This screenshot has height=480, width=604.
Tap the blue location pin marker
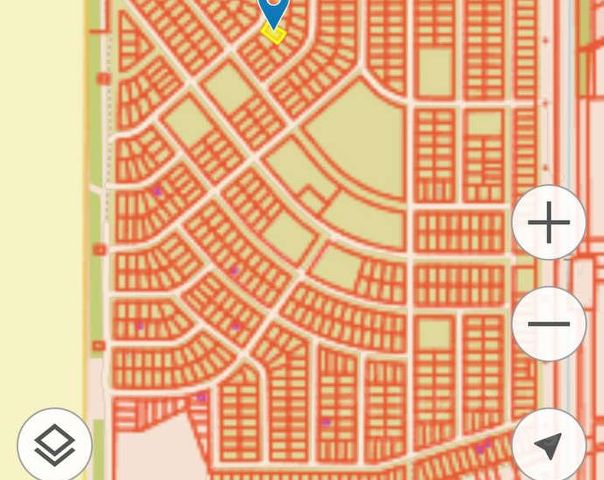[273, 10]
